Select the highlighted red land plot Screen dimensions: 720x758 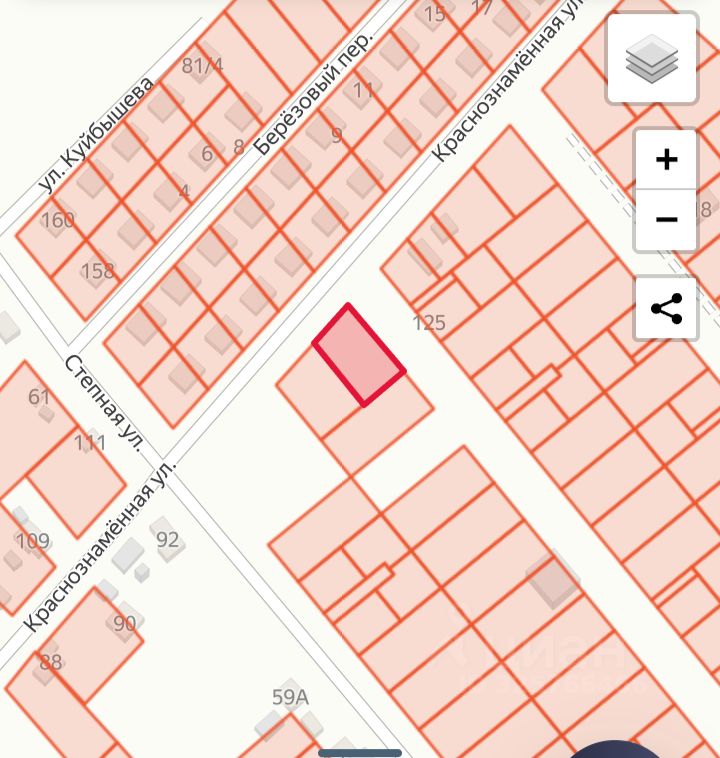pyautogui.click(x=359, y=356)
